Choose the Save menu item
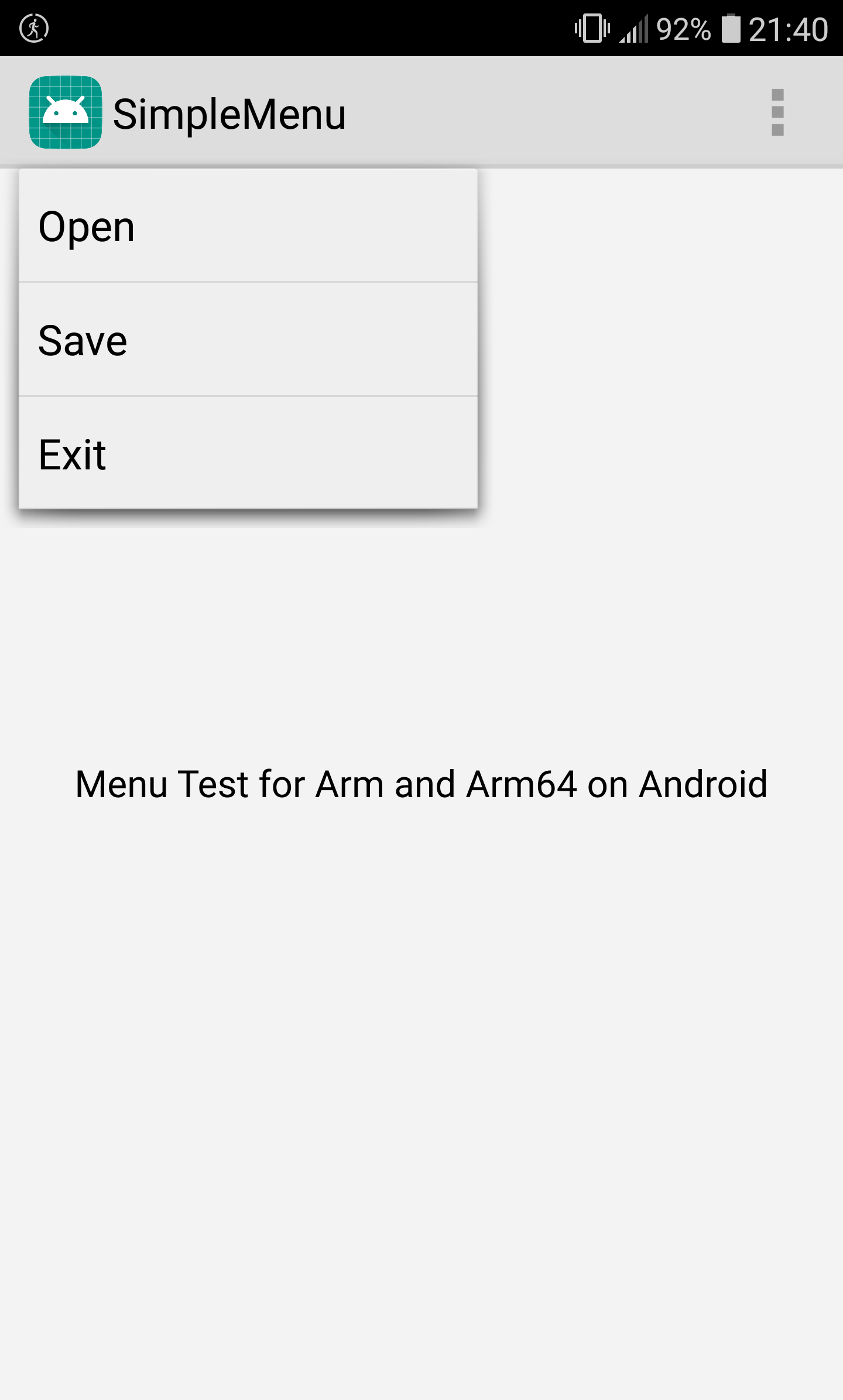Screen dimensions: 843x1400 coord(248,339)
